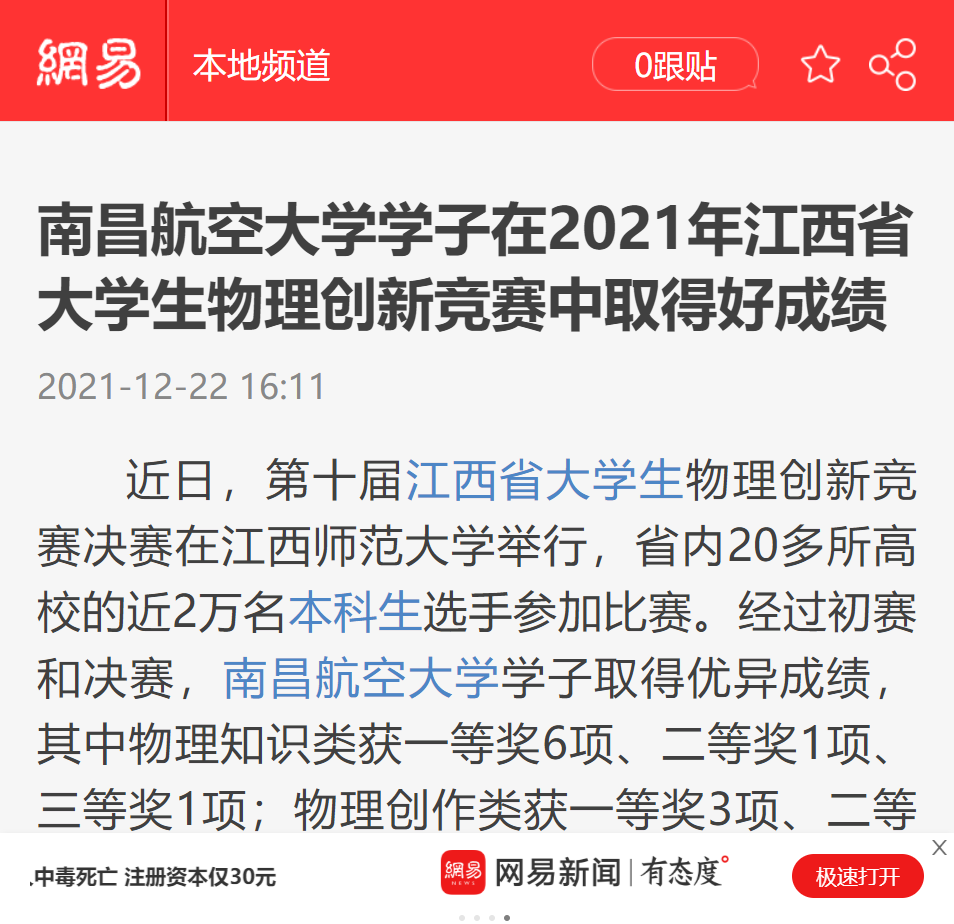Open the 0跟贴 comments button
The width and height of the screenshot is (954, 924).
click(675, 66)
